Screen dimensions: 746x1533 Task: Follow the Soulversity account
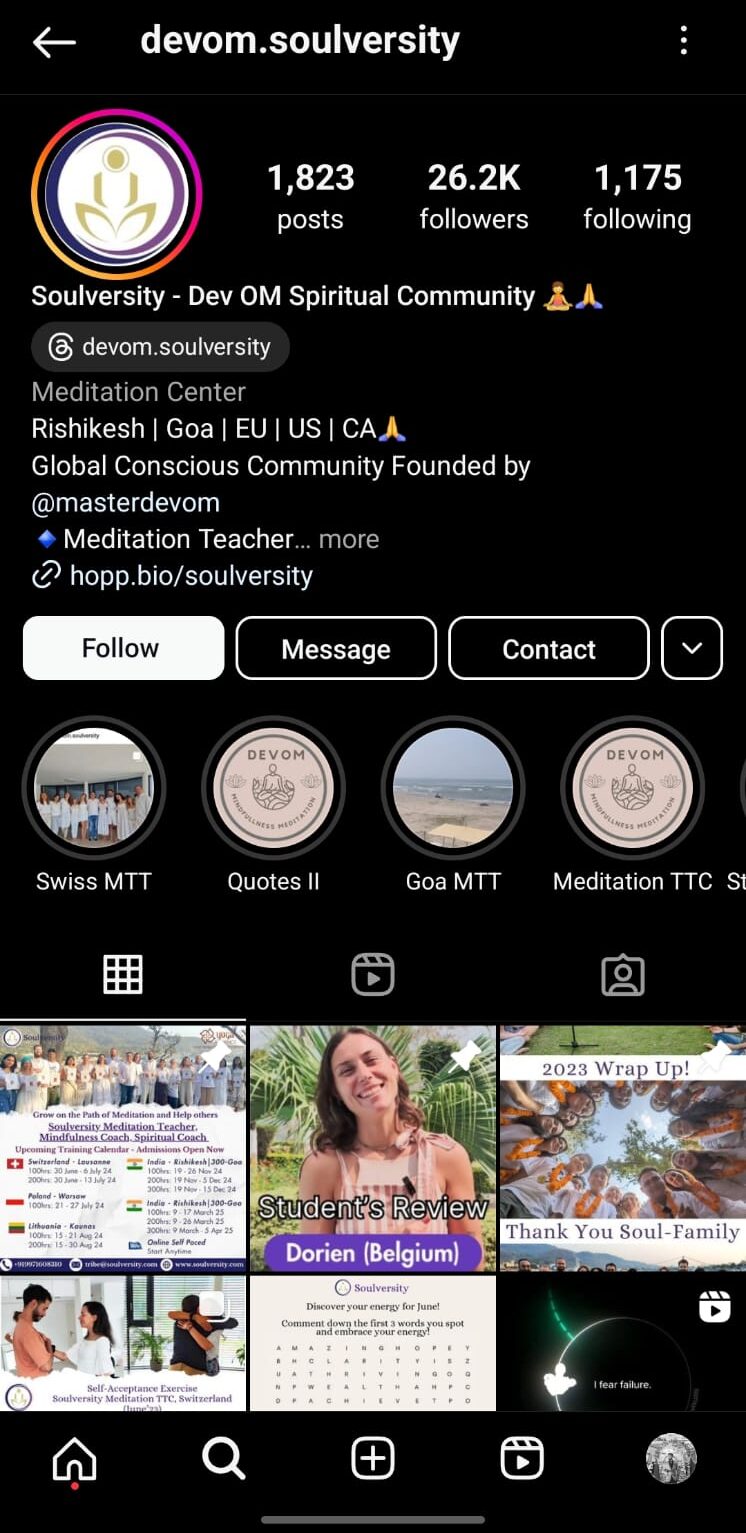pos(123,648)
